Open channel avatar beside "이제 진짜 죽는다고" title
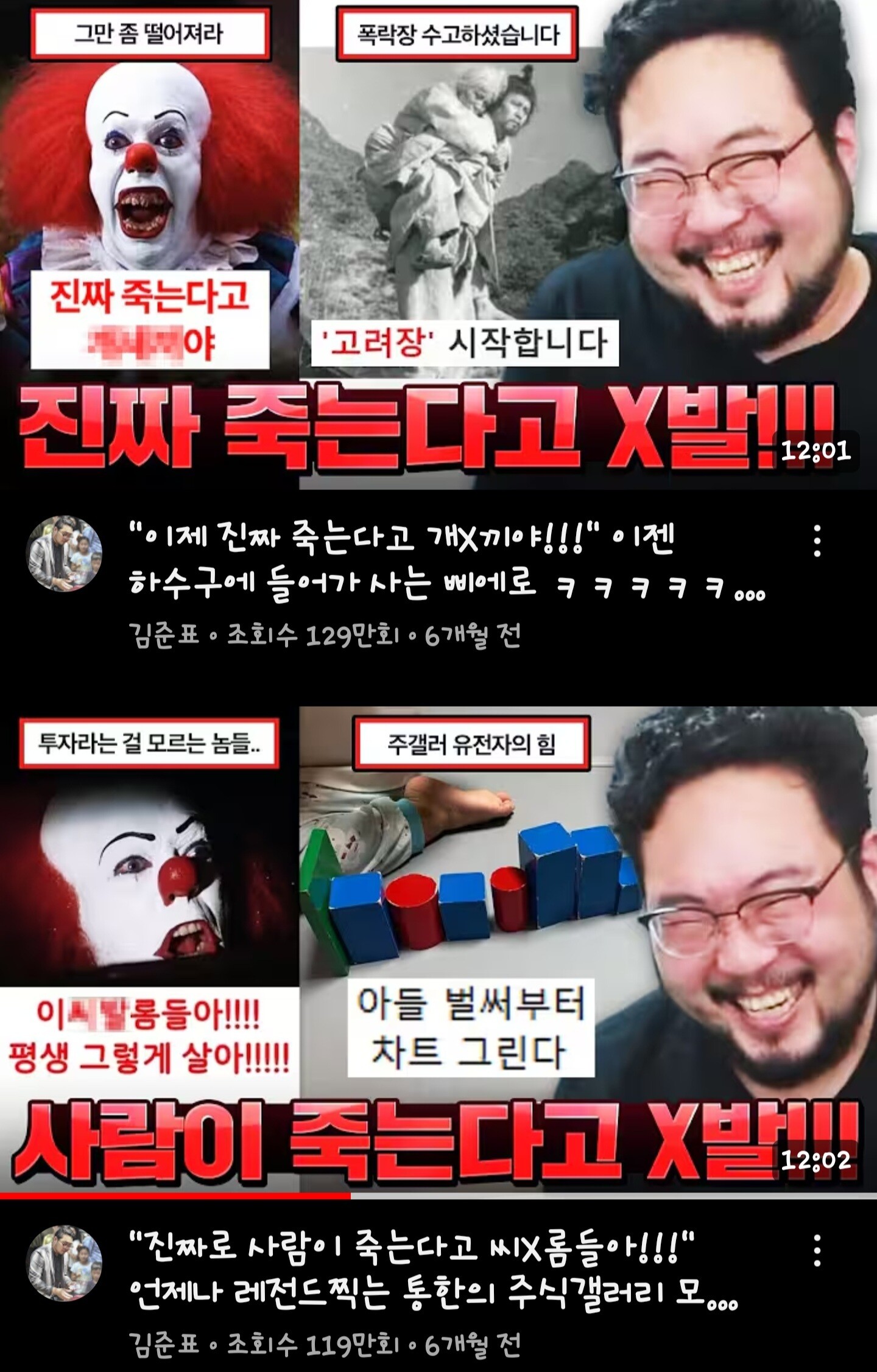877x1372 pixels. point(65,553)
